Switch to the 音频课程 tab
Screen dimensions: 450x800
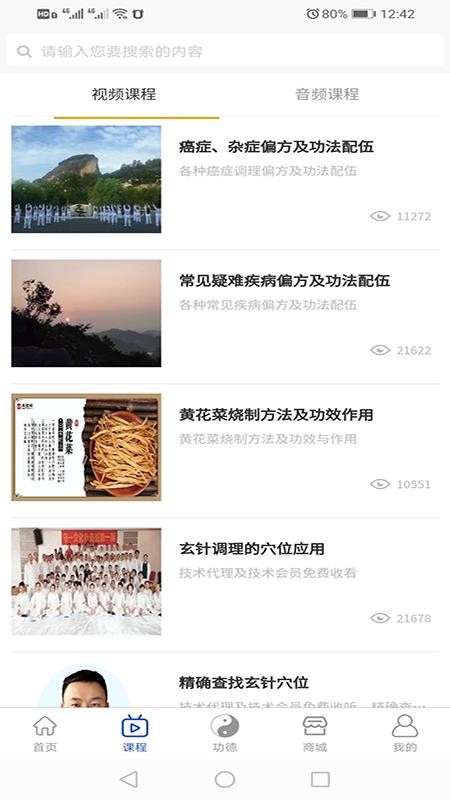point(327,94)
